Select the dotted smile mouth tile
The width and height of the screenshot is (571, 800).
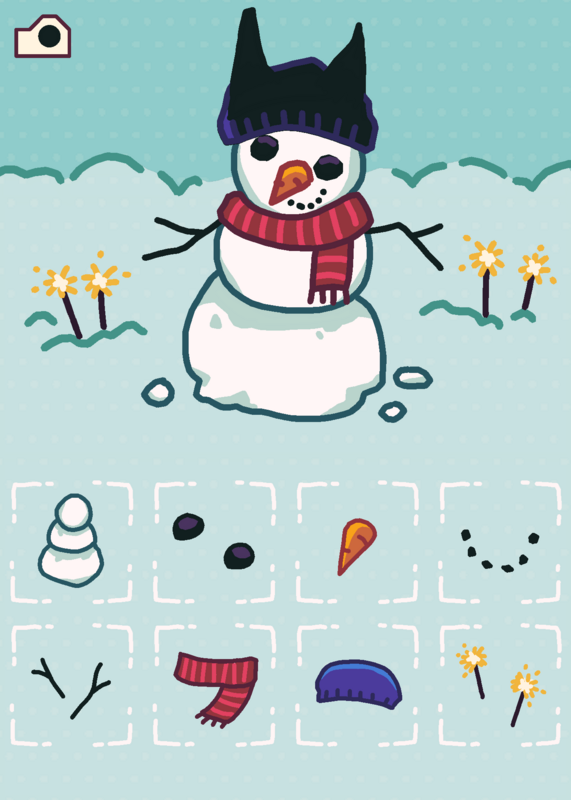pyautogui.click(x=500, y=542)
